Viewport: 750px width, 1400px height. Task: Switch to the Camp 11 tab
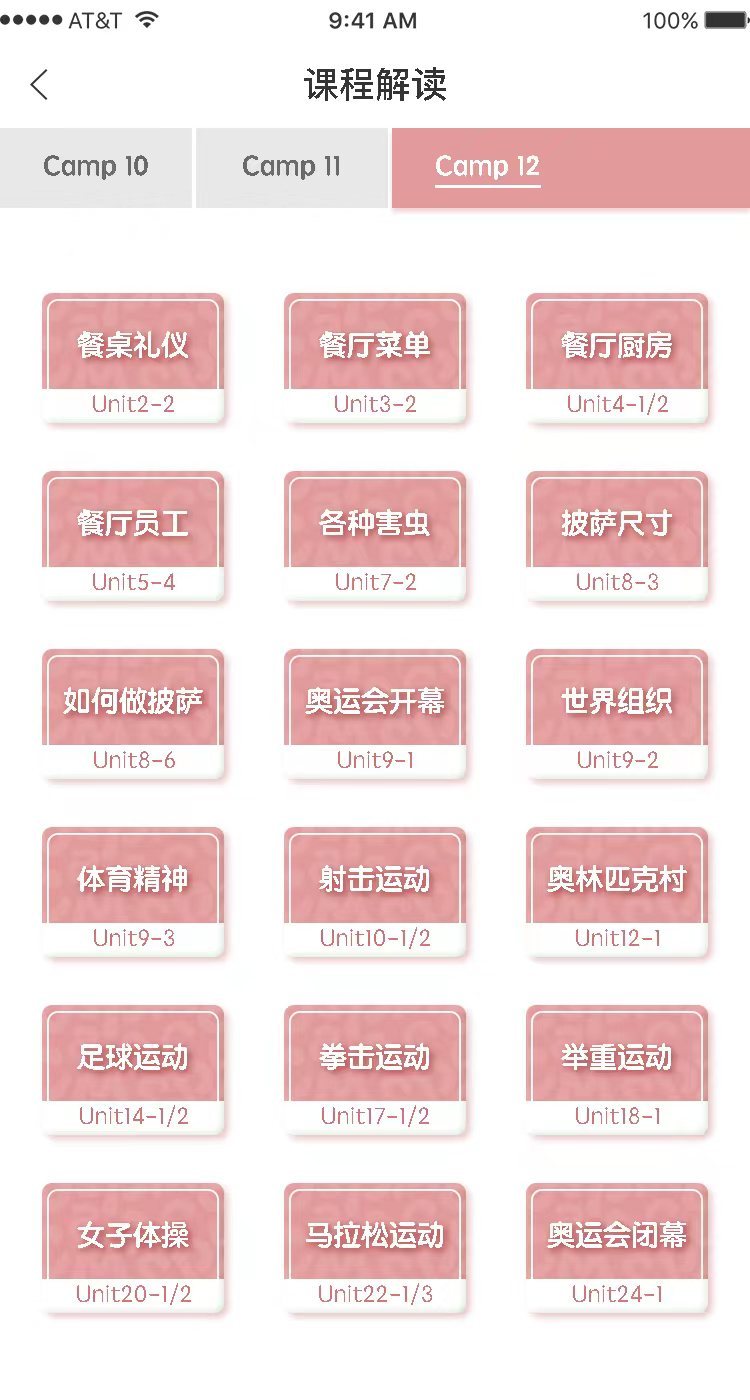(x=291, y=166)
